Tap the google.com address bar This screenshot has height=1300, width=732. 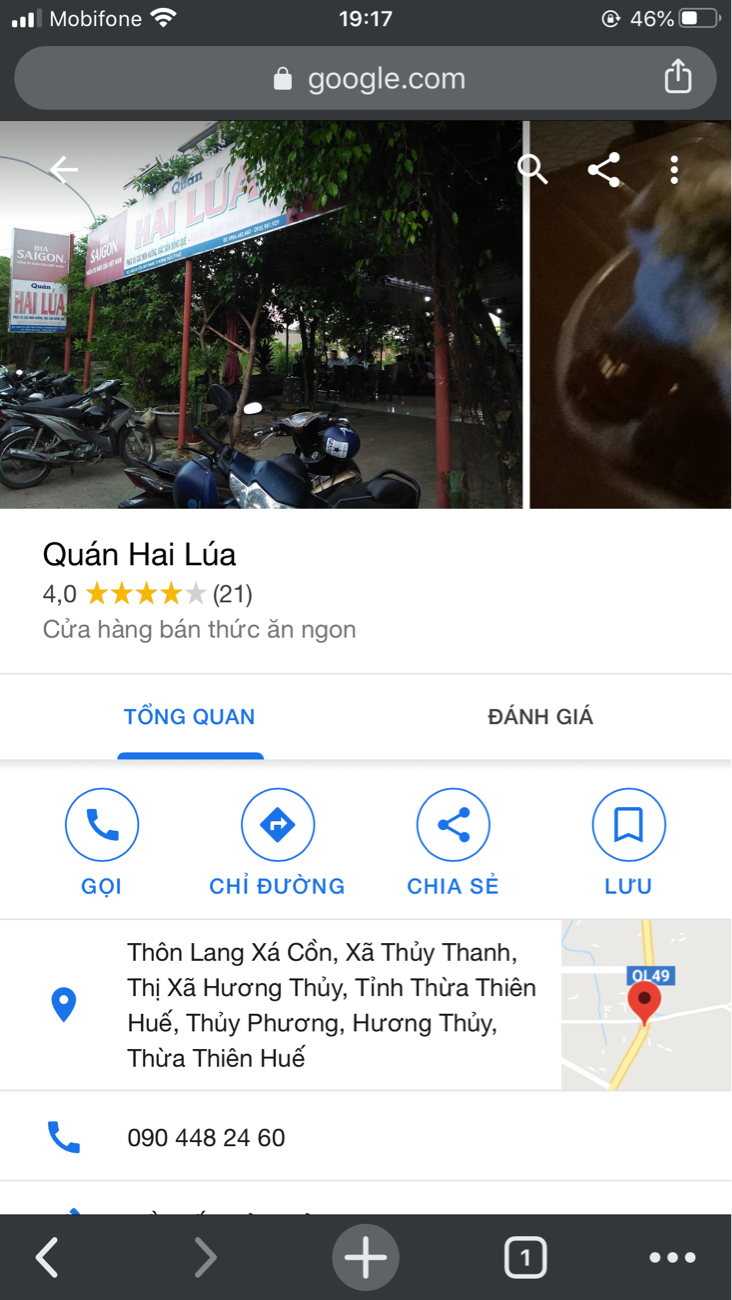point(365,79)
